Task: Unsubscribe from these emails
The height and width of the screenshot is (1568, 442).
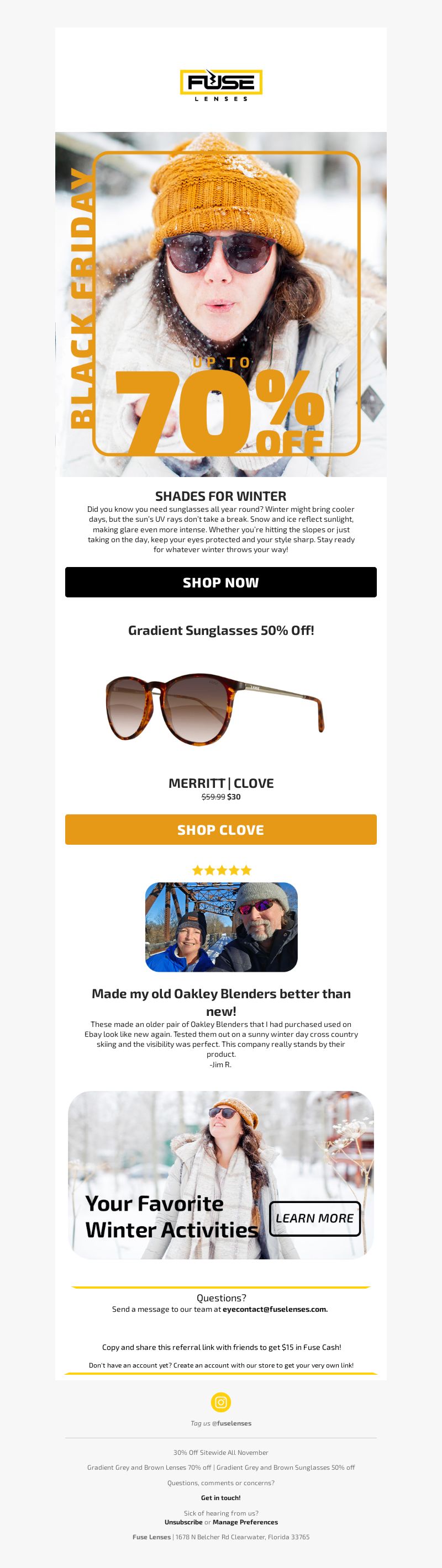Action: coord(183,1522)
